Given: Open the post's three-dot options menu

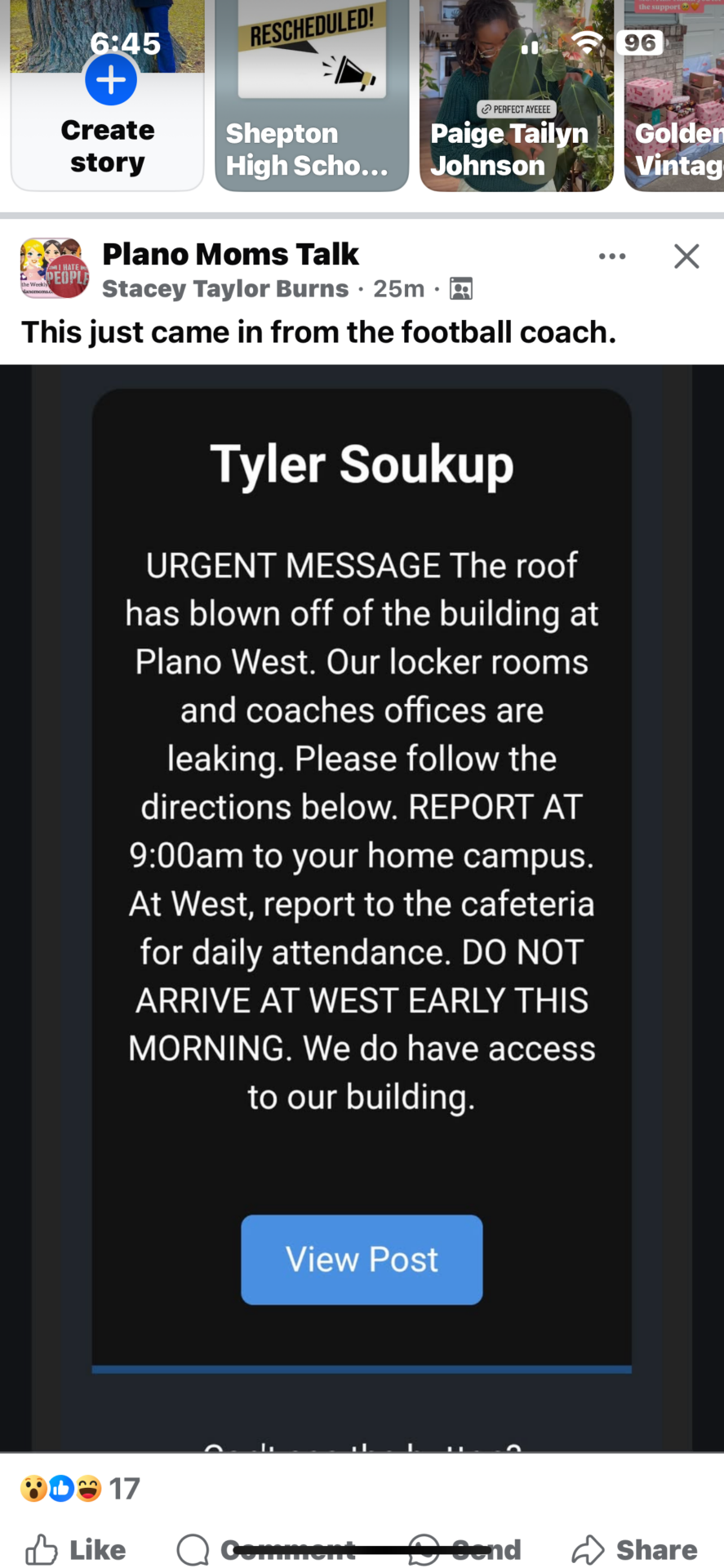Looking at the screenshot, I should [611, 256].
